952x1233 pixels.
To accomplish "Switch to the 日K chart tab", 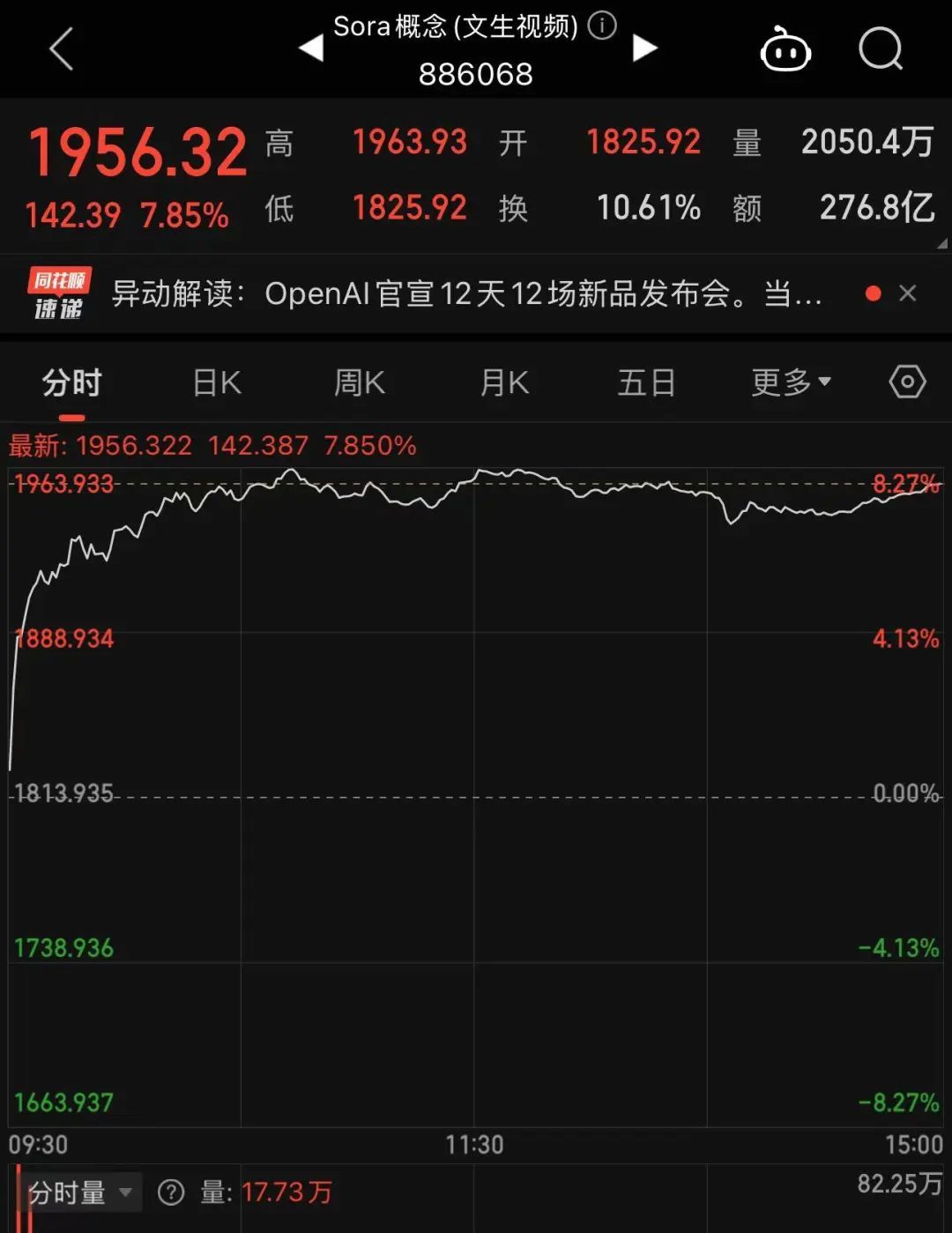I will tap(217, 383).
